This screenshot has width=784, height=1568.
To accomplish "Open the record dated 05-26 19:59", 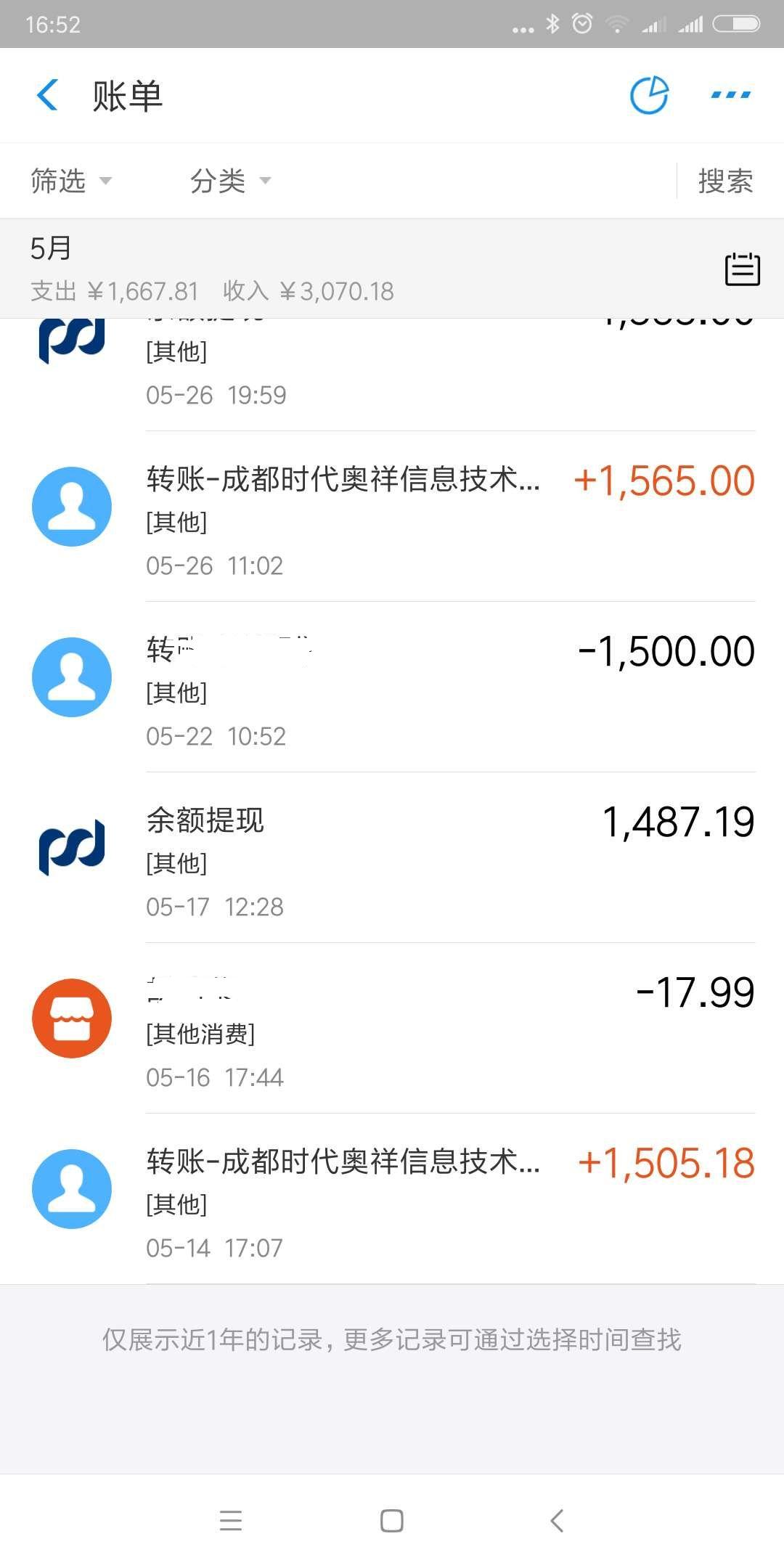I will [x=392, y=374].
